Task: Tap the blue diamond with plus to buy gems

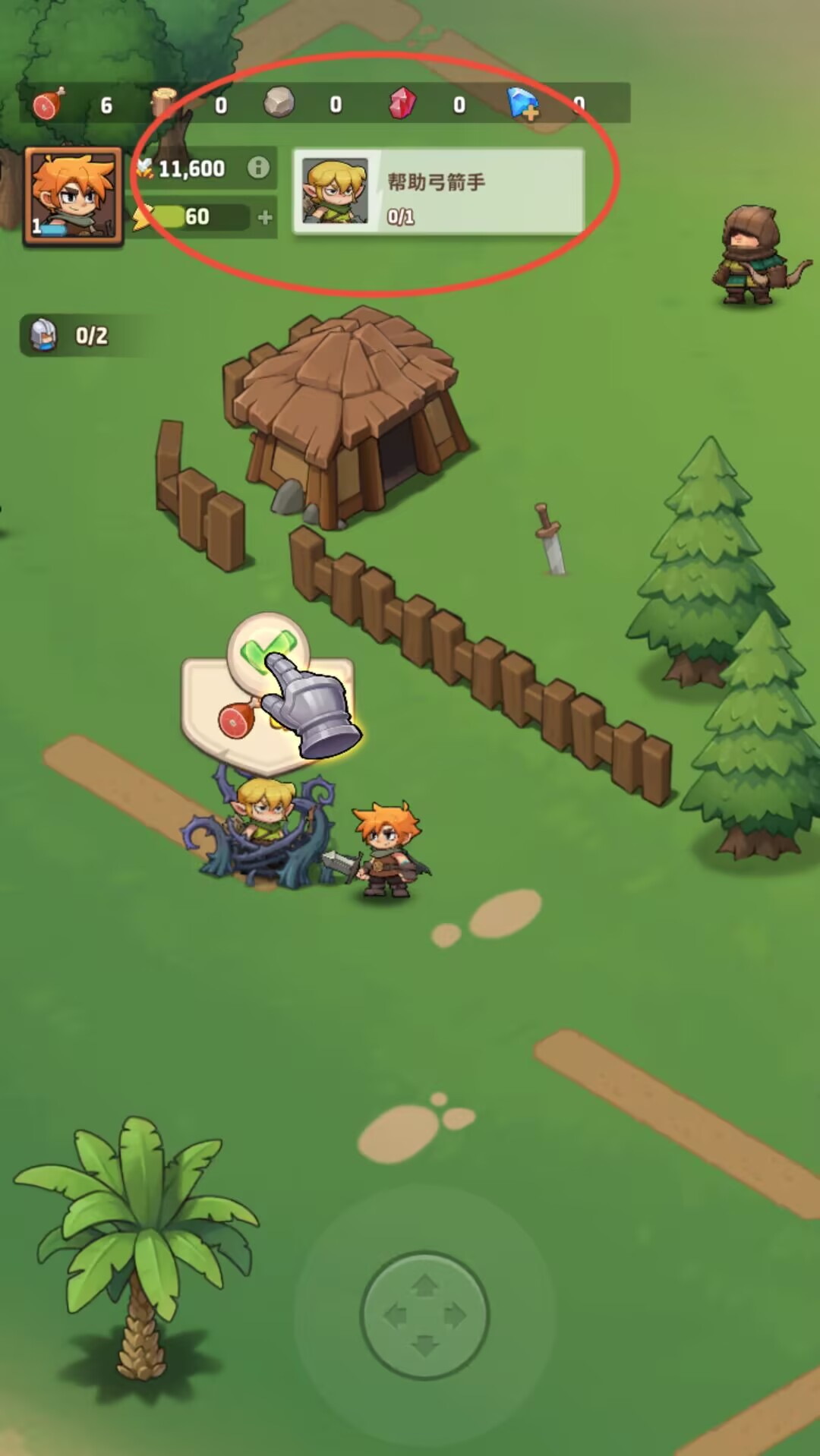Action: (523, 104)
